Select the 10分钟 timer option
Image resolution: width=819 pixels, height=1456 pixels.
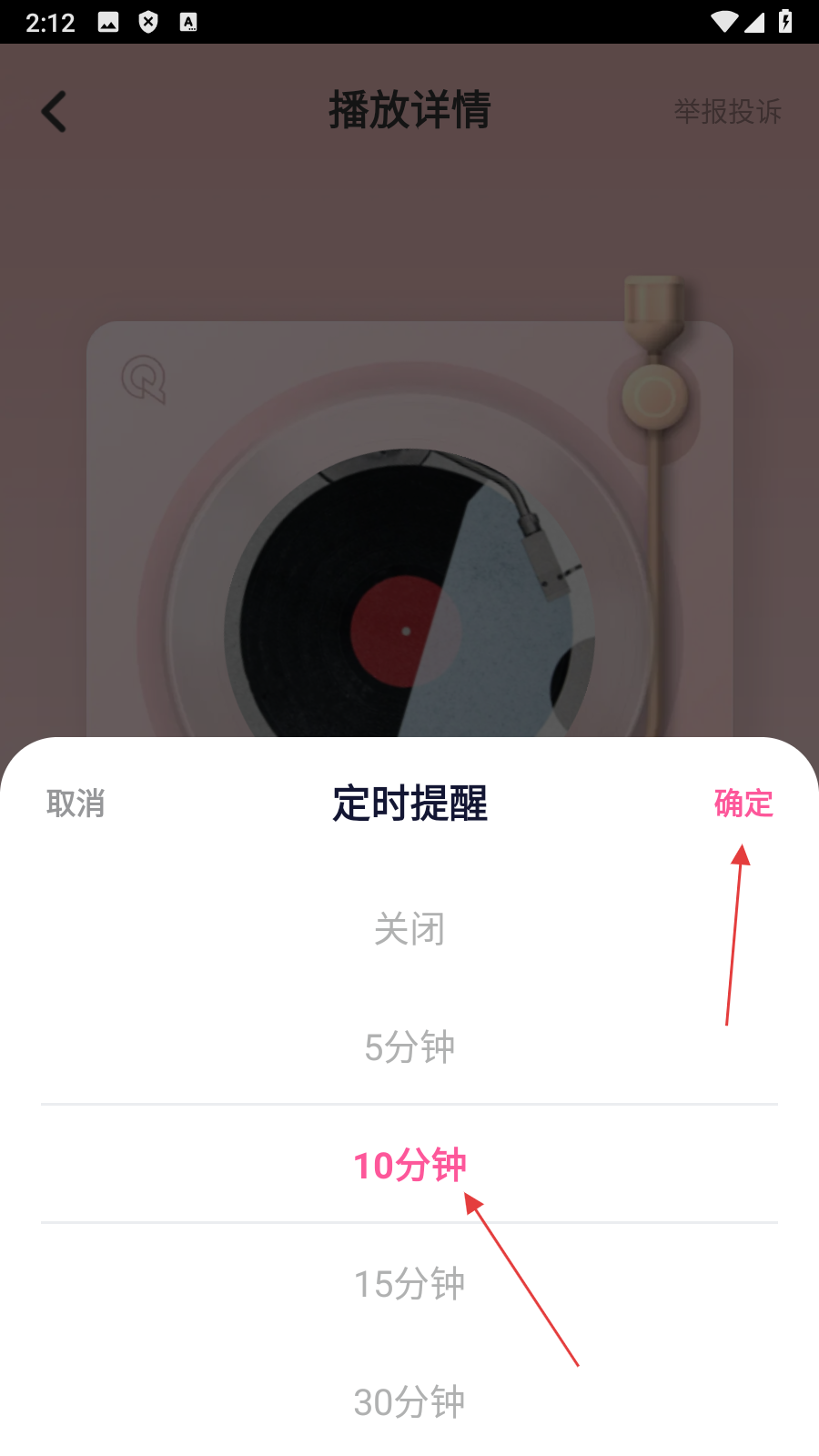coord(409,1166)
